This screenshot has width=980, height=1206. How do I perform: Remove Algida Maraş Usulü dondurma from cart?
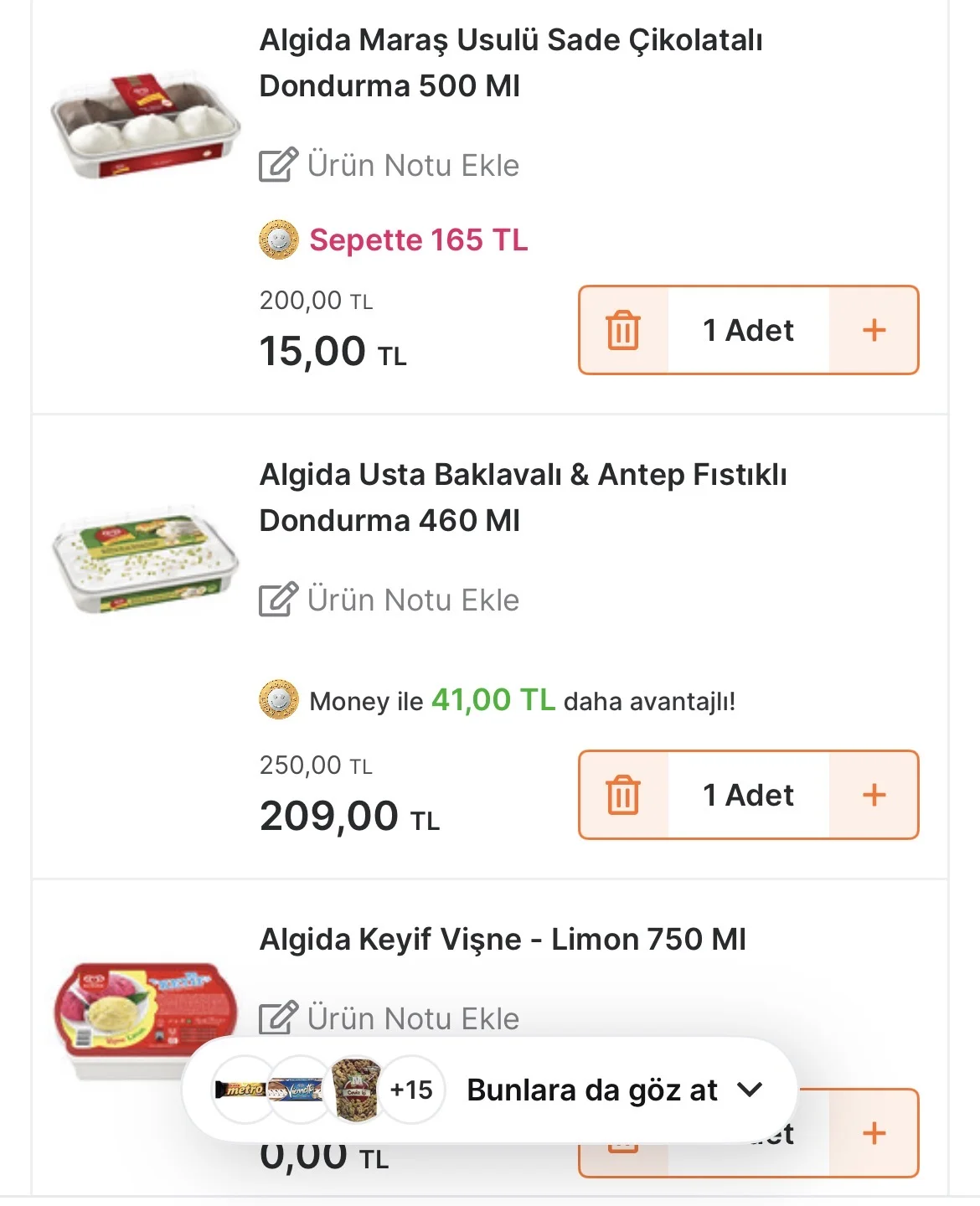[x=623, y=330]
